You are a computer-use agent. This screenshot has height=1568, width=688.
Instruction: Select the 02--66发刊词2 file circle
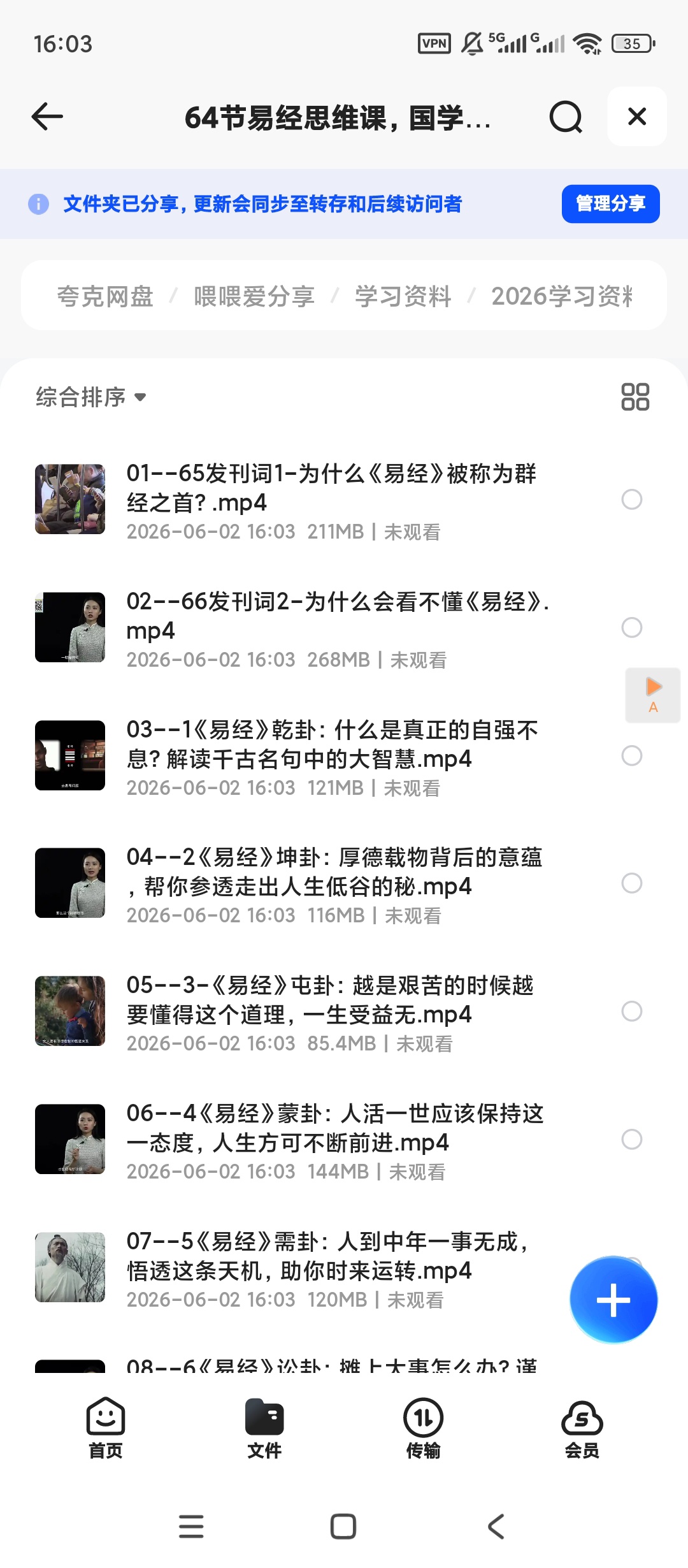pos(631,627)
